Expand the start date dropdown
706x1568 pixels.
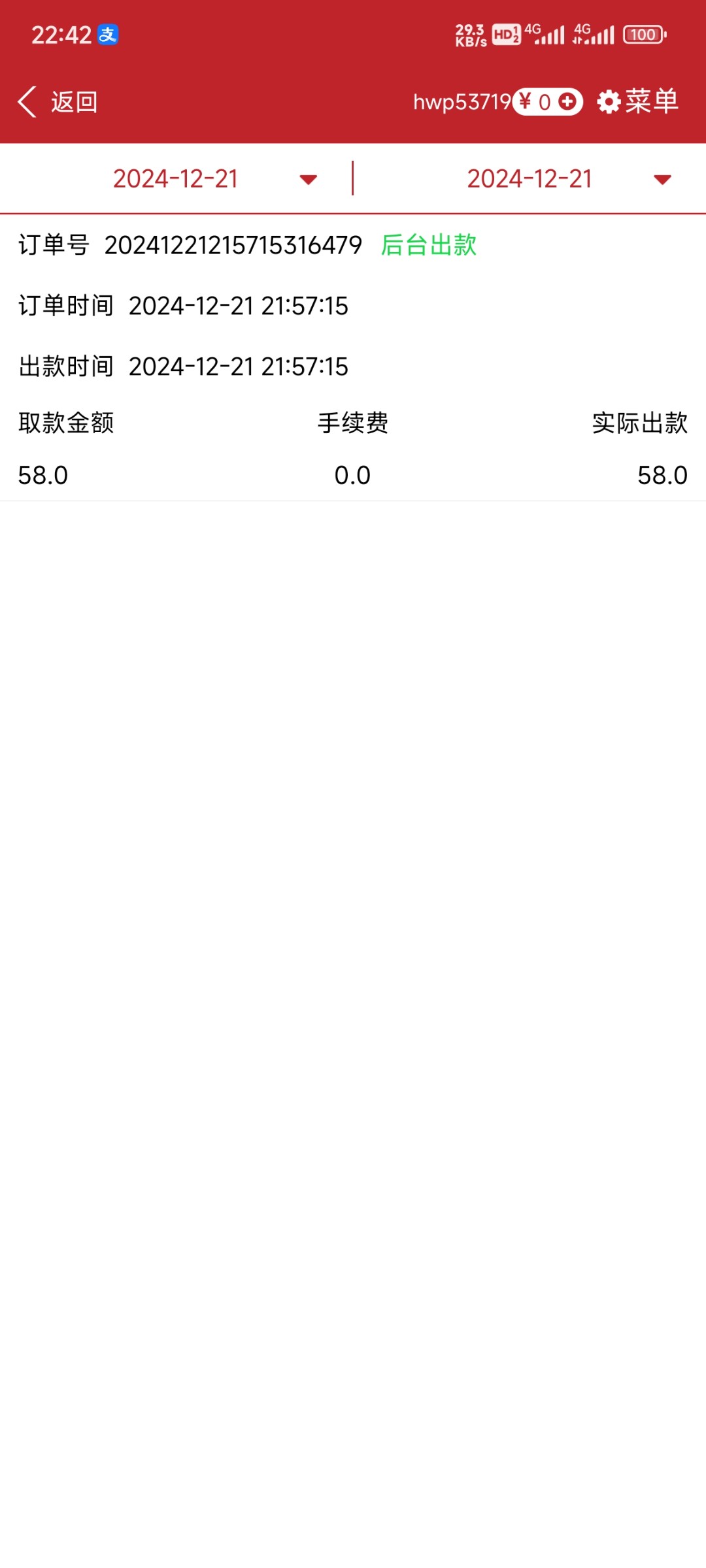[308, 180]
